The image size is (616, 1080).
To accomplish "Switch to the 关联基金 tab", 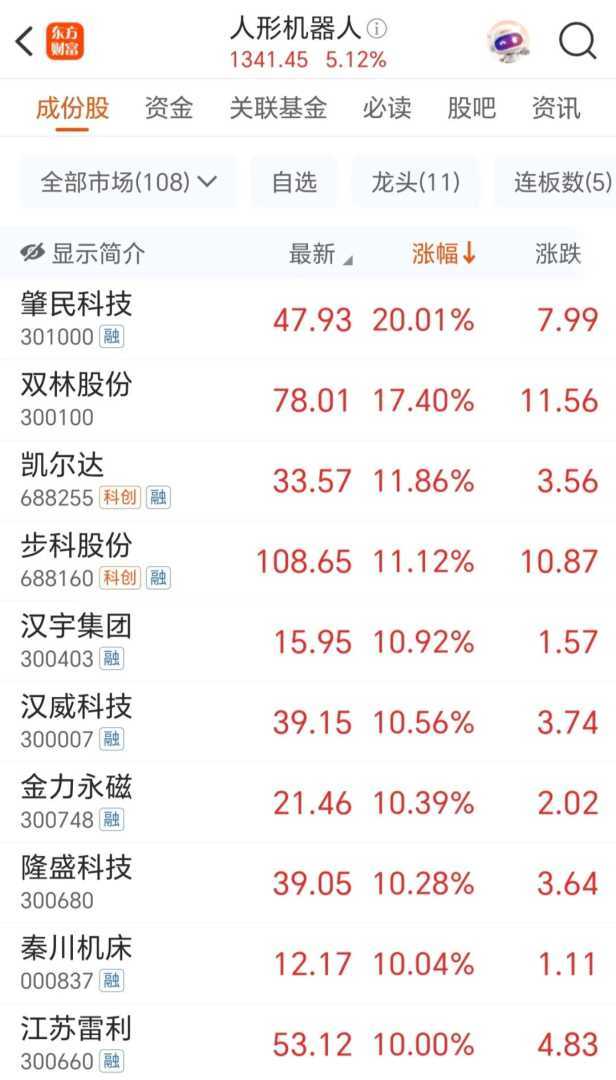I will tap(278, 108).
